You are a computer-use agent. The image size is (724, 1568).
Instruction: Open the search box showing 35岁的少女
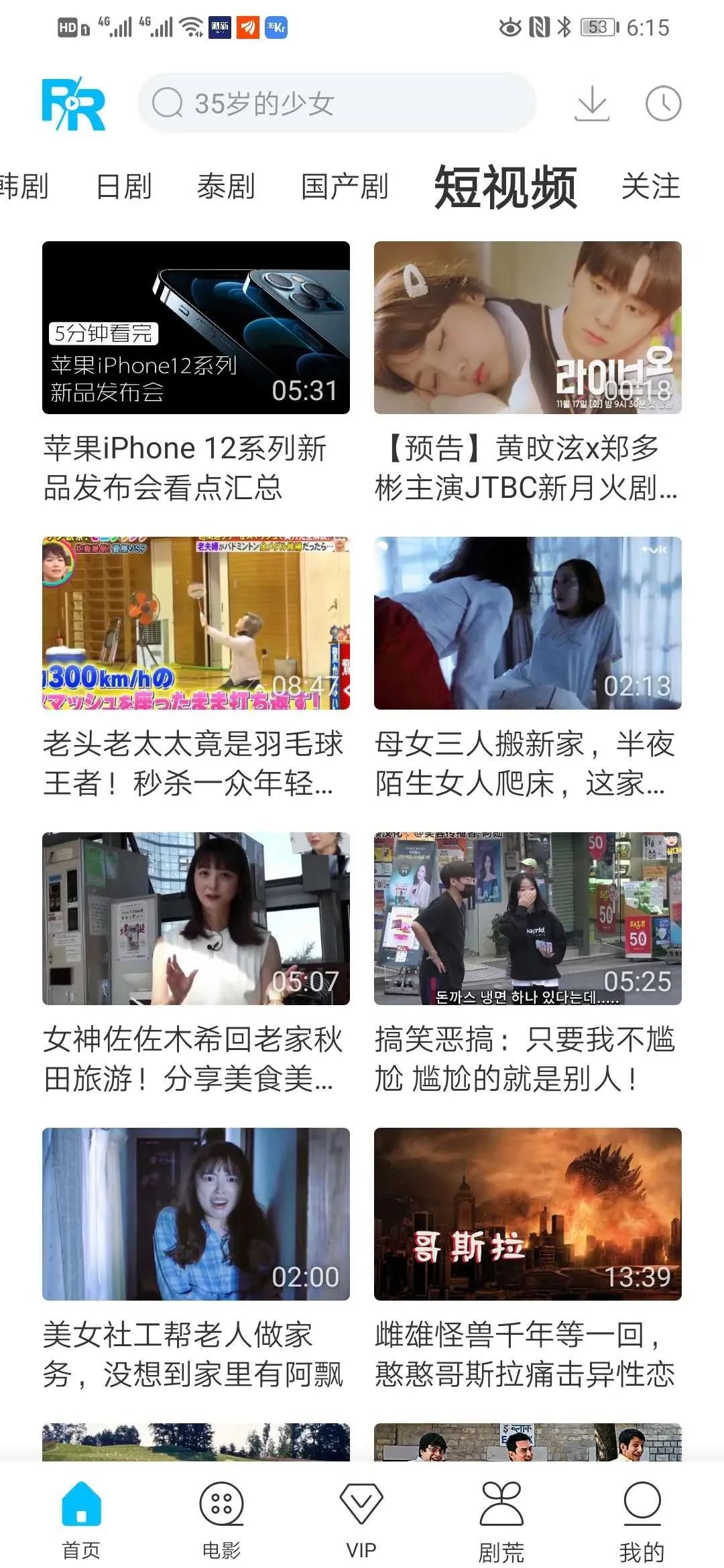[x=335, y=103]
